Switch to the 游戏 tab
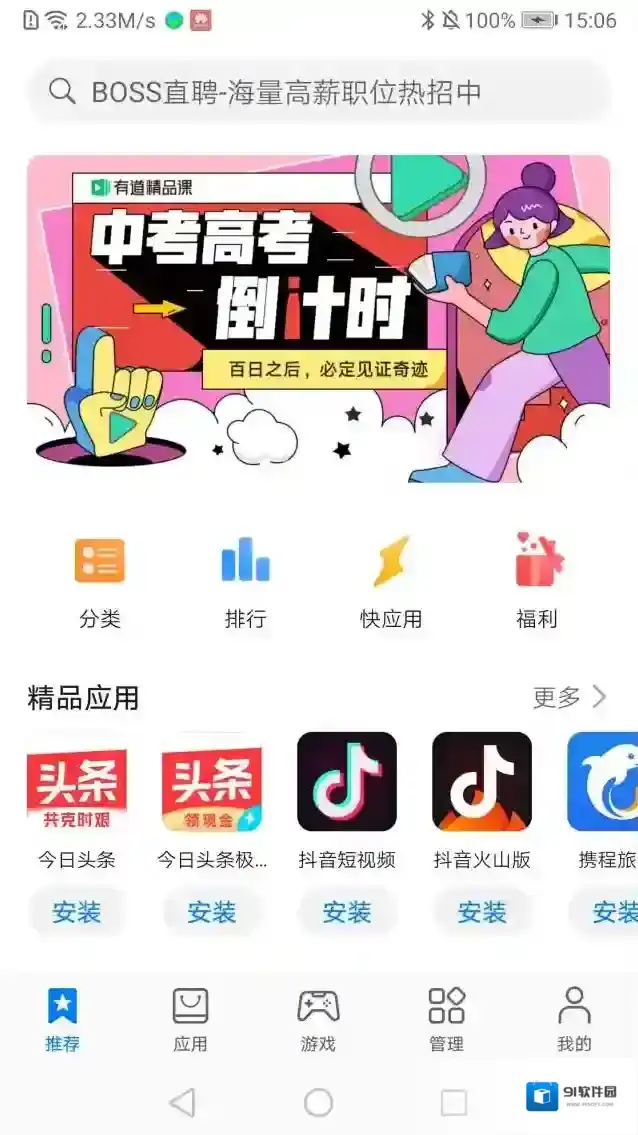Viewport: 638px width, 1135px height. [318, 1019]
